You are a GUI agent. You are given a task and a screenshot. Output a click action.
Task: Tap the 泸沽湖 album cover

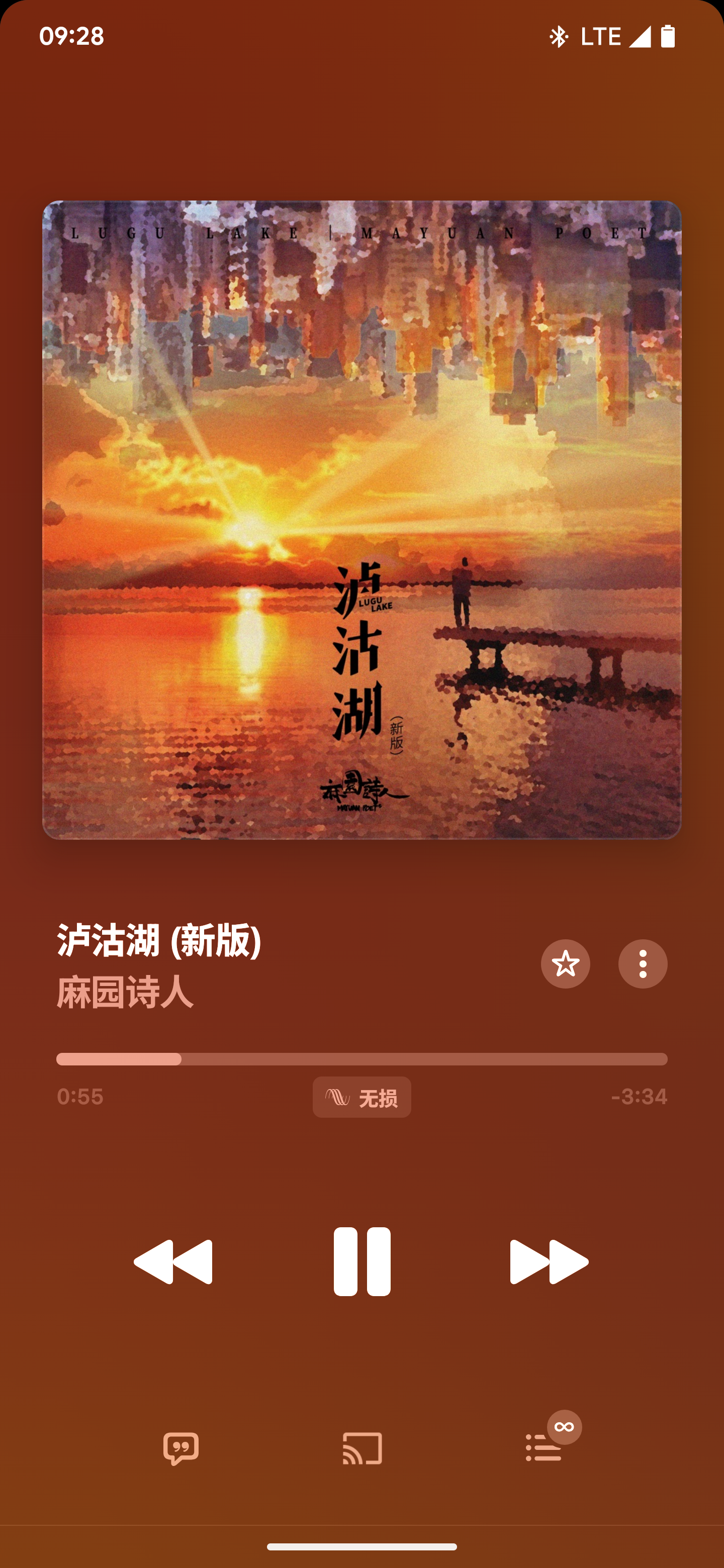pos(361,520)
